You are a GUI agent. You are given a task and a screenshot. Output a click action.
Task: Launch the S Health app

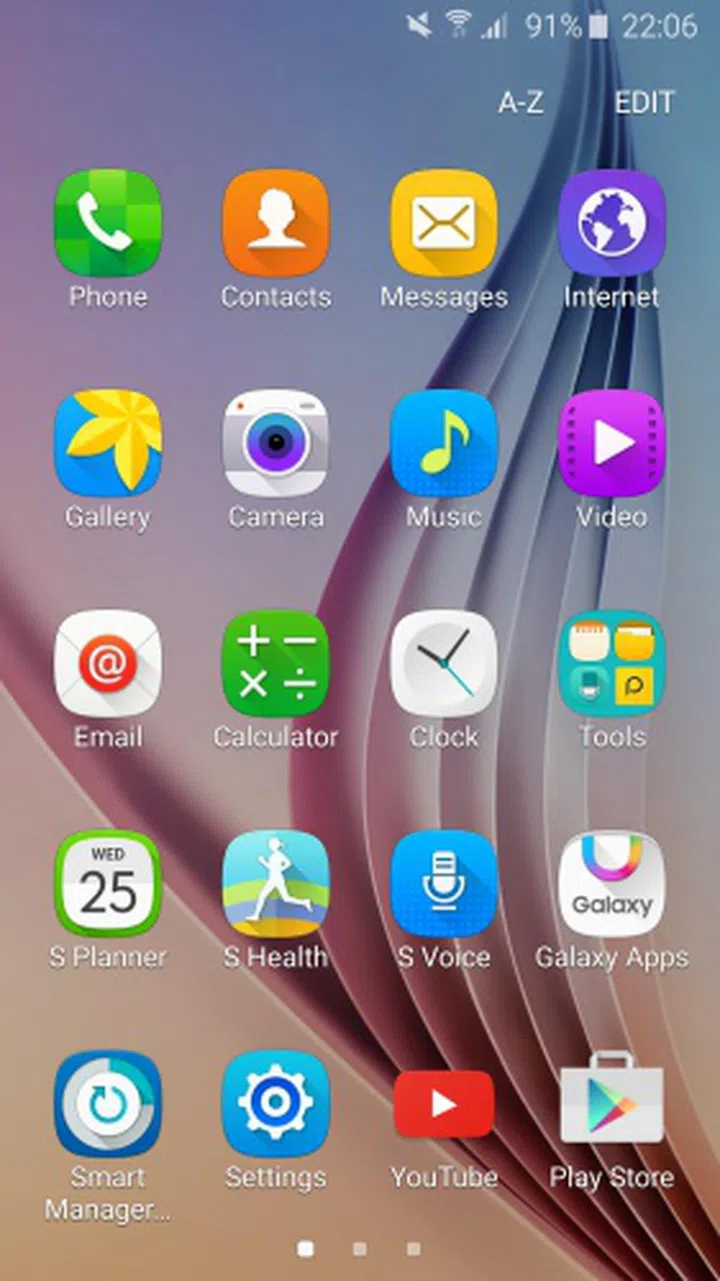click(275, 883)
